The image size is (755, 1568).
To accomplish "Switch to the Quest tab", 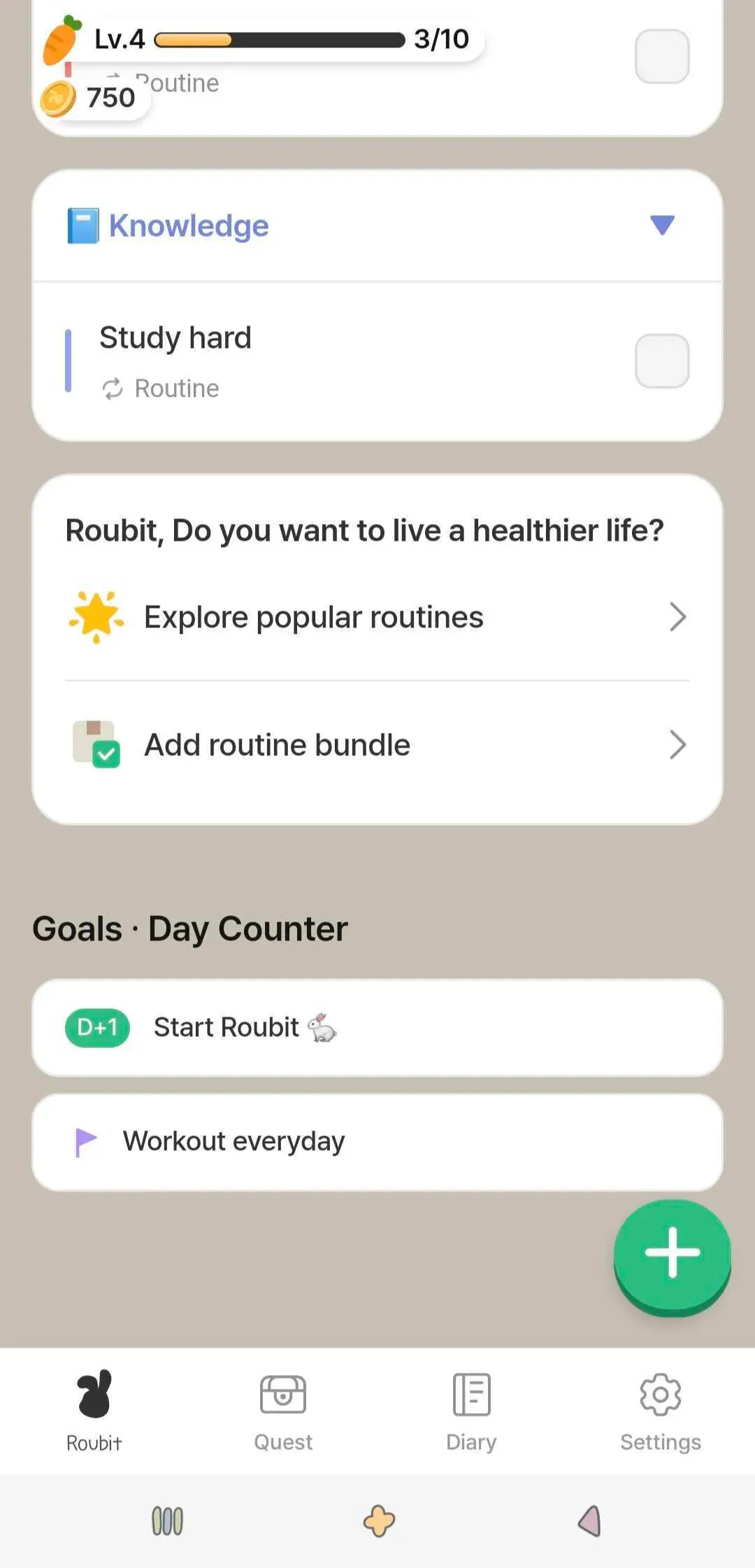I will (x=283, y=1411).
